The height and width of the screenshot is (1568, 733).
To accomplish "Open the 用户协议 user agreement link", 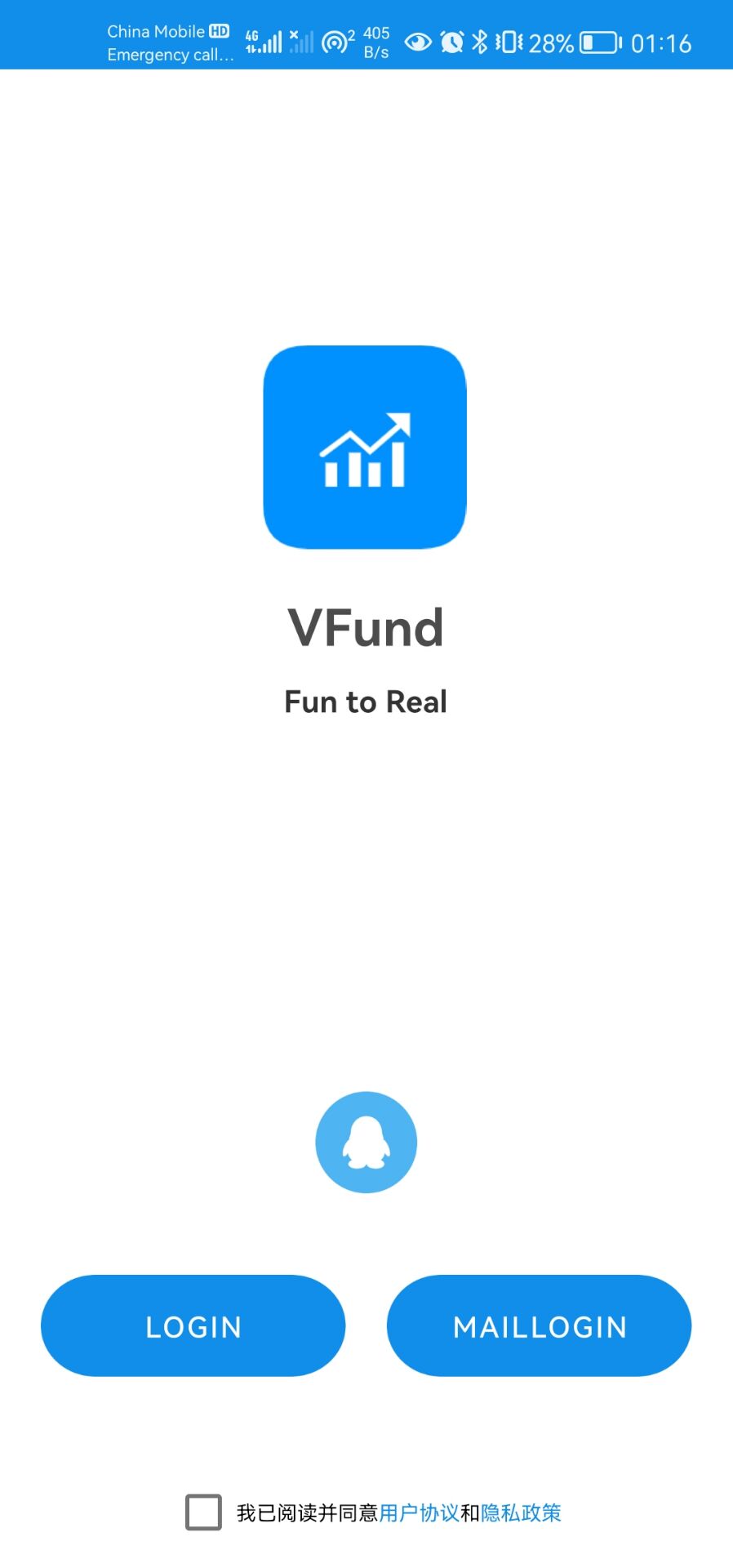I will pyautogui.click(x=419, y=1513).
